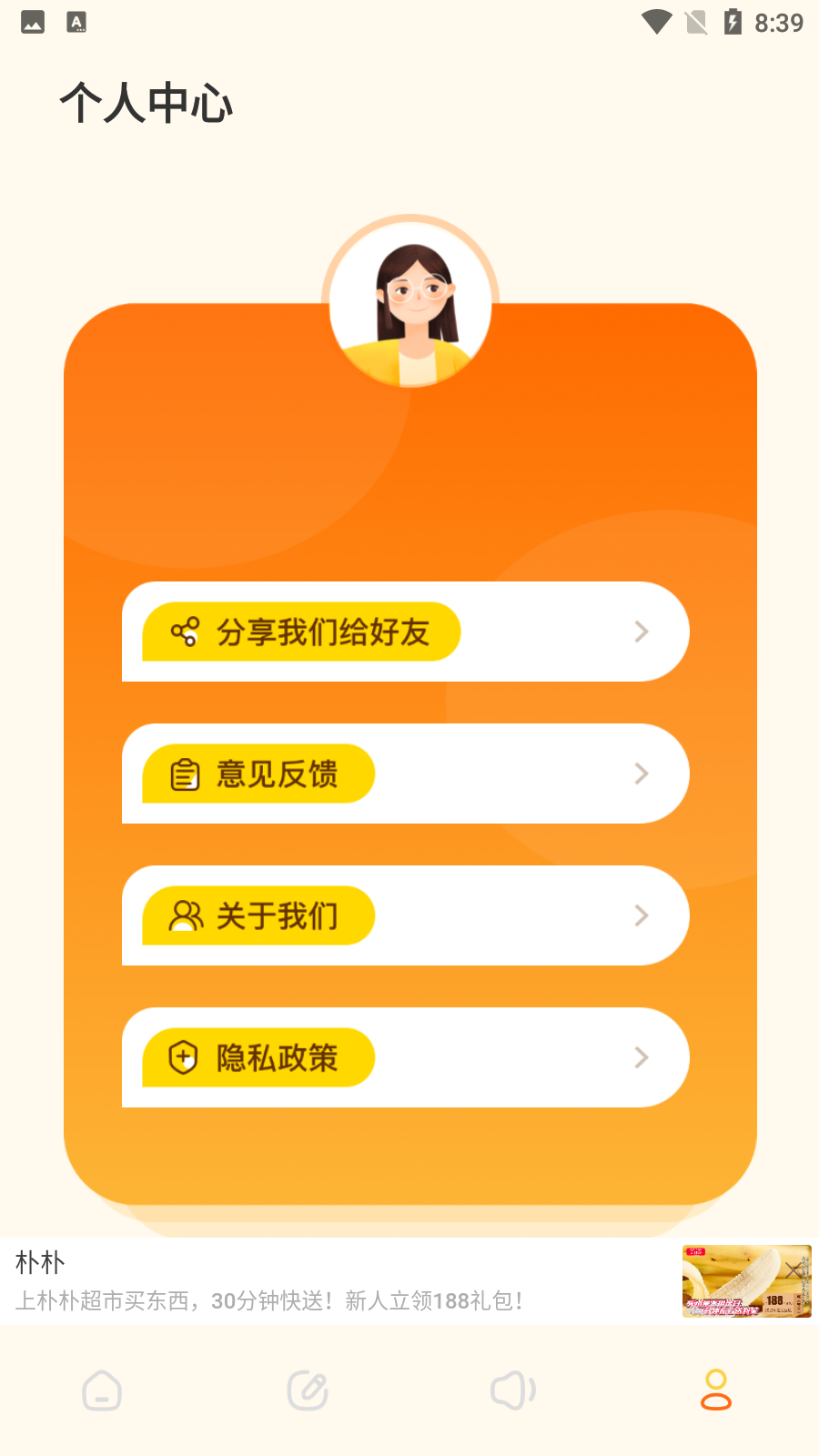The height and width of the screenshot is (1456, 819).
Task: Open 隐私政策 privacy policy row
Action: click(x=405, y=1057)
